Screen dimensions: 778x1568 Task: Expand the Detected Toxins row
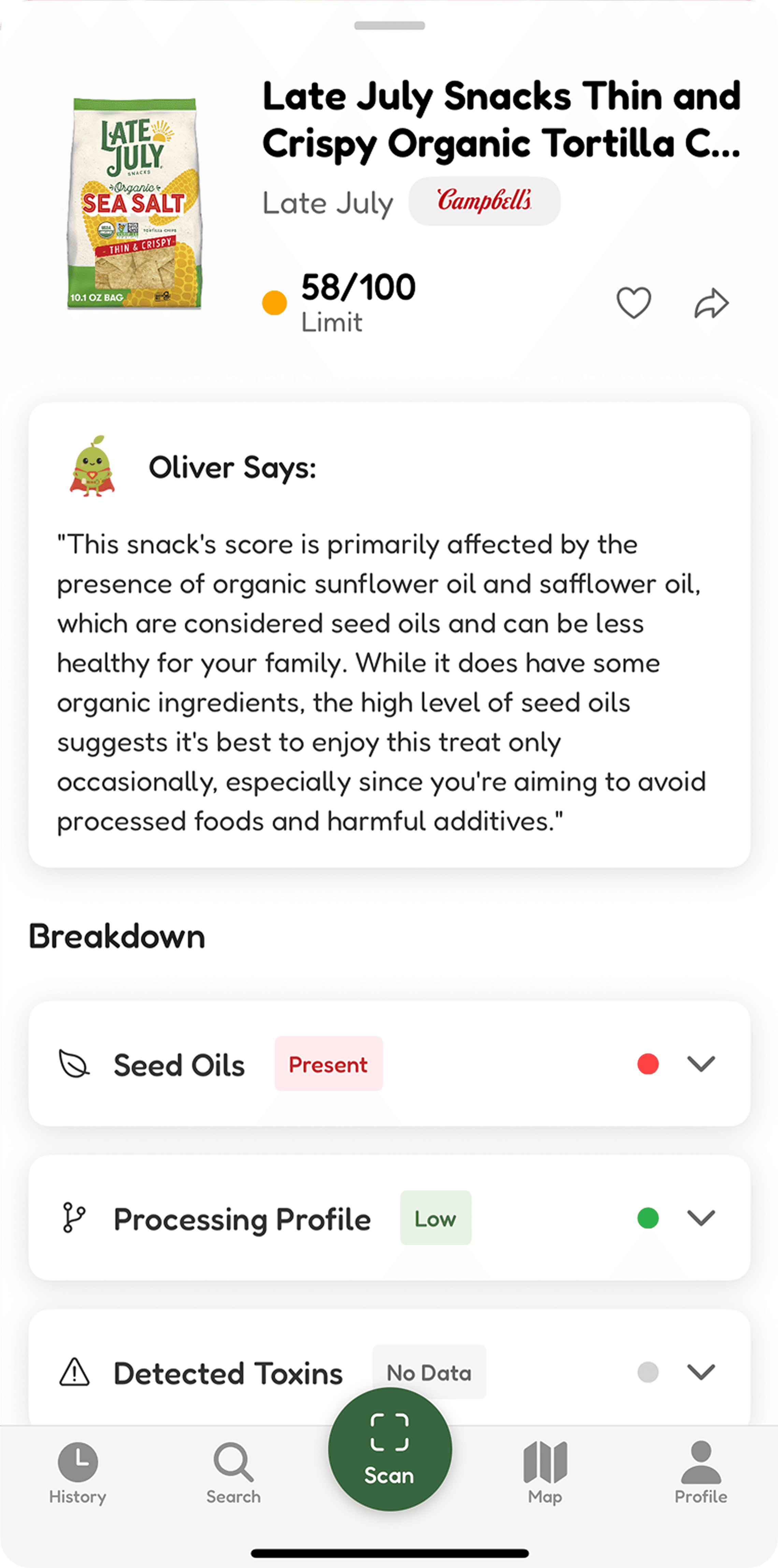[700, 1372]
